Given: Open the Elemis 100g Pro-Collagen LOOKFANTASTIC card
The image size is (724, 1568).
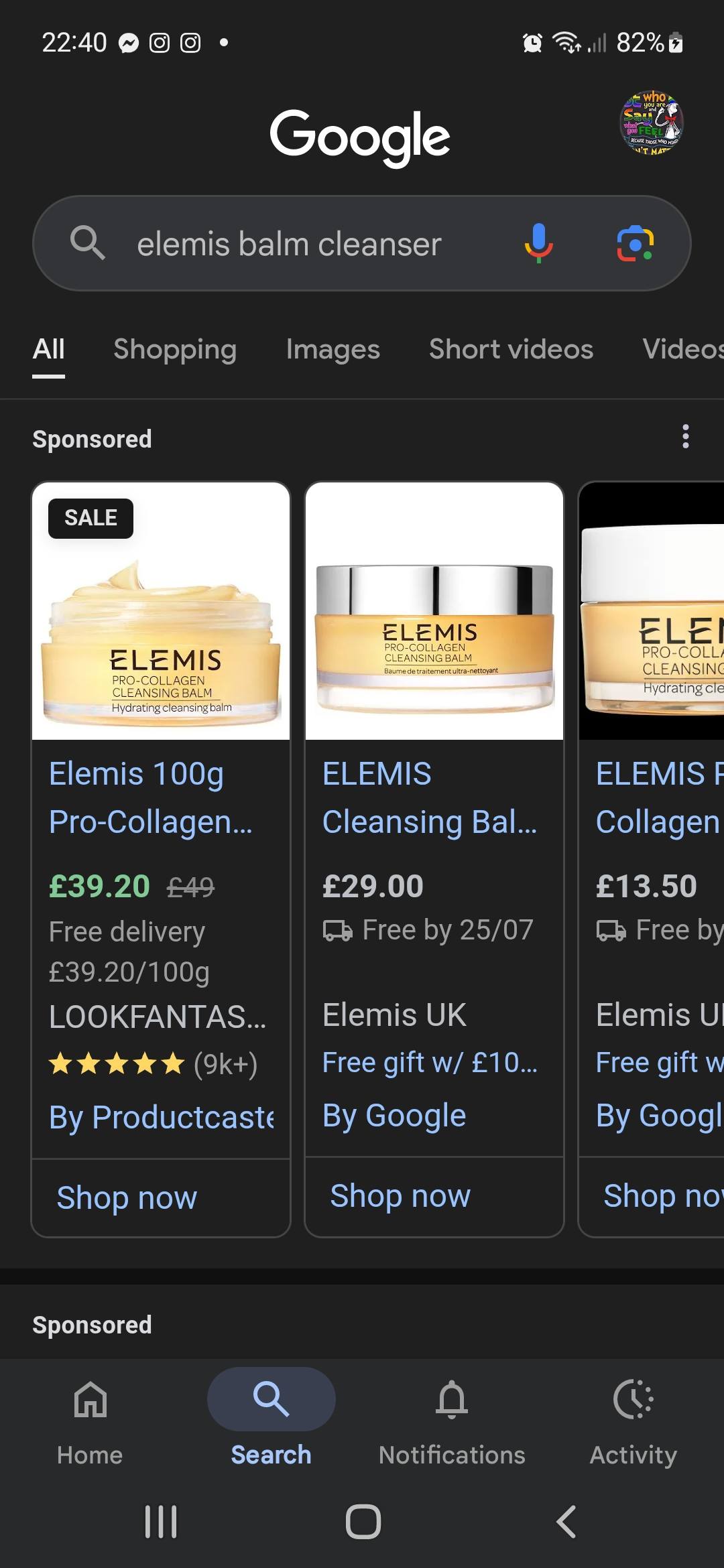Looking at the screenshot, I should (161, 820).
